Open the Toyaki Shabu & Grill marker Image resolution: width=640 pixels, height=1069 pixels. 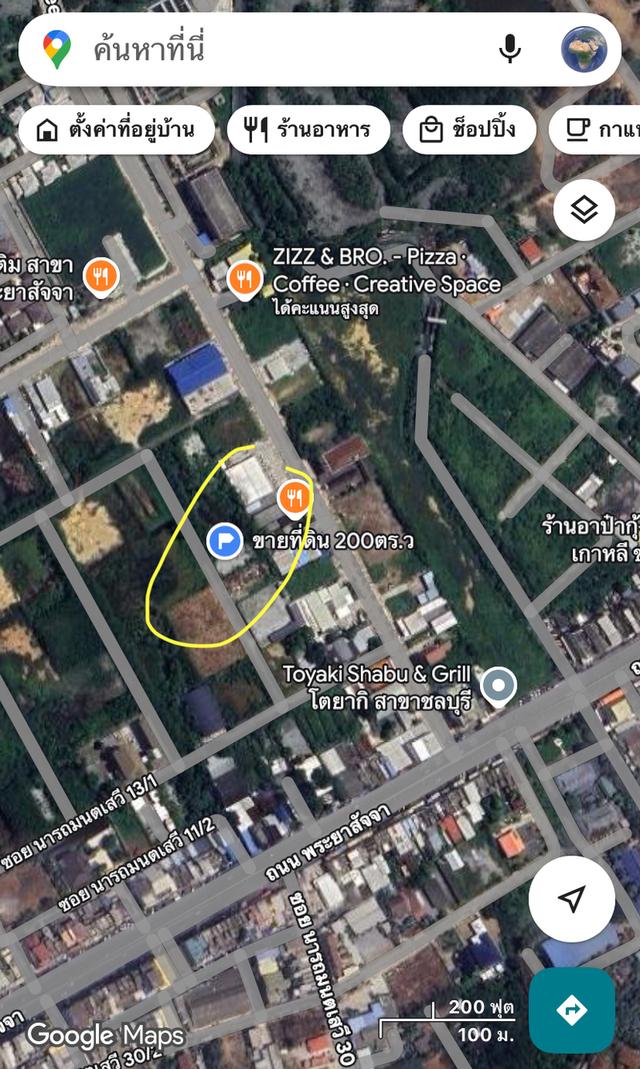point(498,686)
